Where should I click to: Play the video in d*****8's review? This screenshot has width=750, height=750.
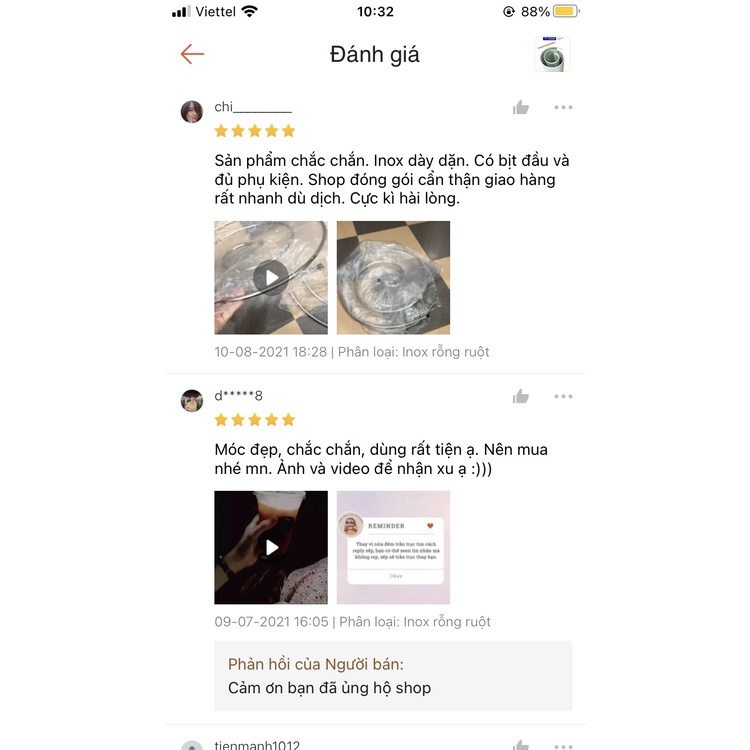pyautogui.click(x=271, y=547)
